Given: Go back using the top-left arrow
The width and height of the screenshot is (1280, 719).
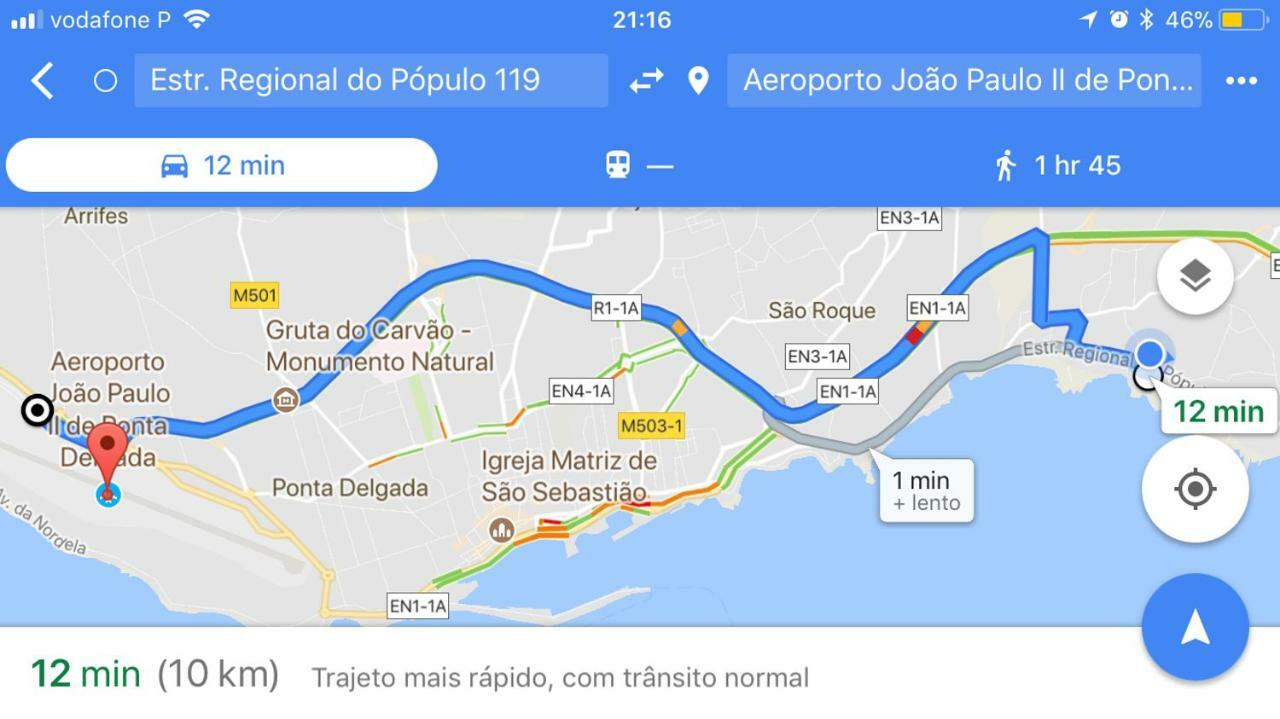Looking at the screenshot, I should point(42,81).
